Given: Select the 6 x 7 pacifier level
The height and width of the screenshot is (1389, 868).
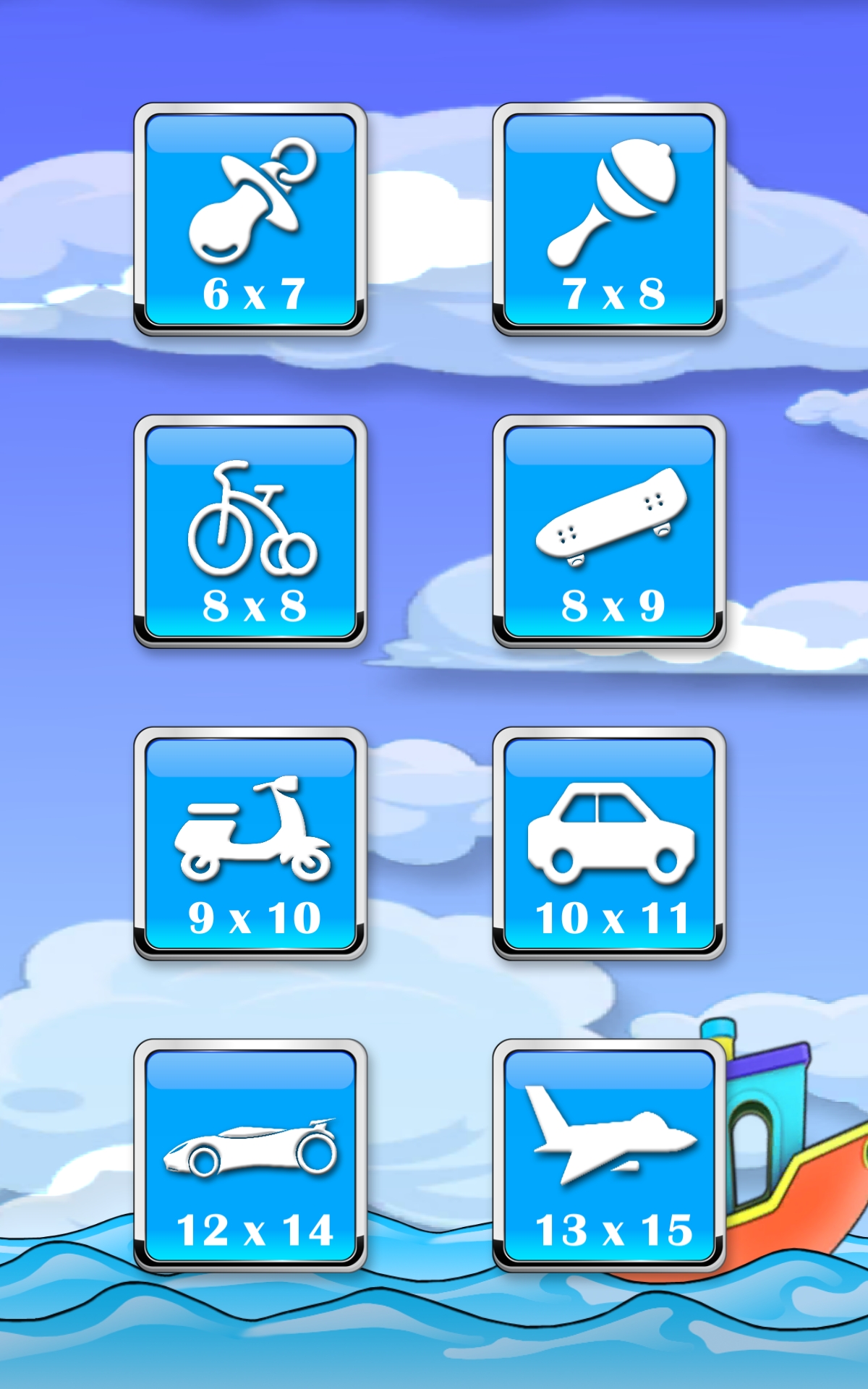Looking at the screenshot, I should click(x=250, y=219).
